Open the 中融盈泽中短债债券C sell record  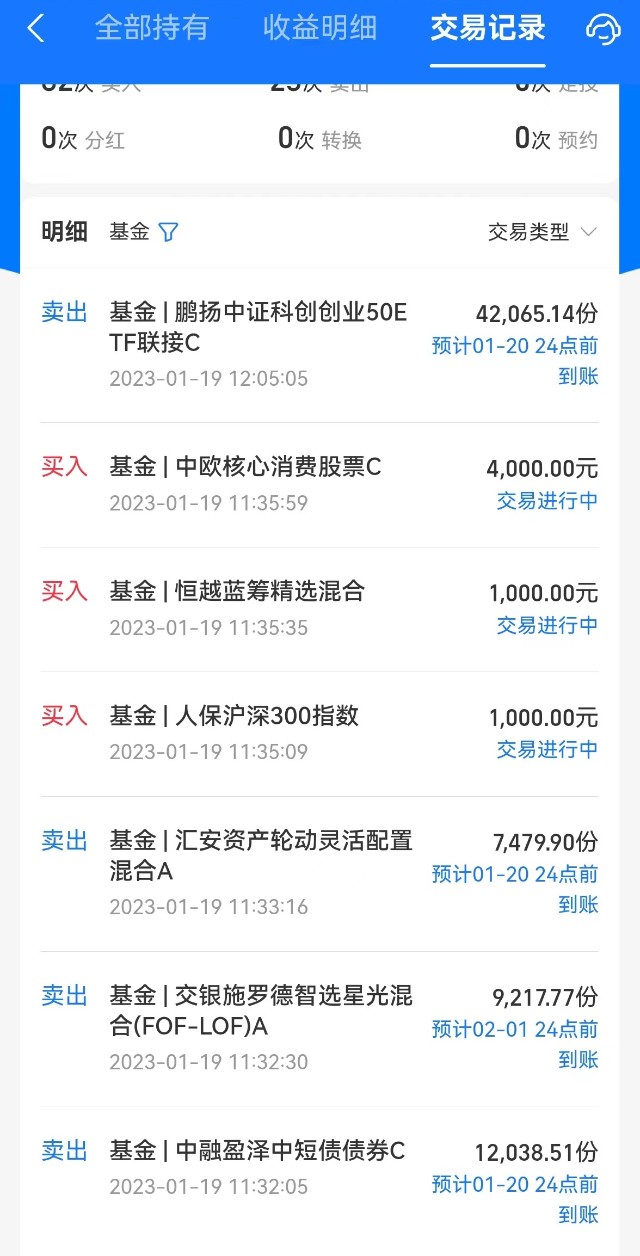pos(320,1181)
